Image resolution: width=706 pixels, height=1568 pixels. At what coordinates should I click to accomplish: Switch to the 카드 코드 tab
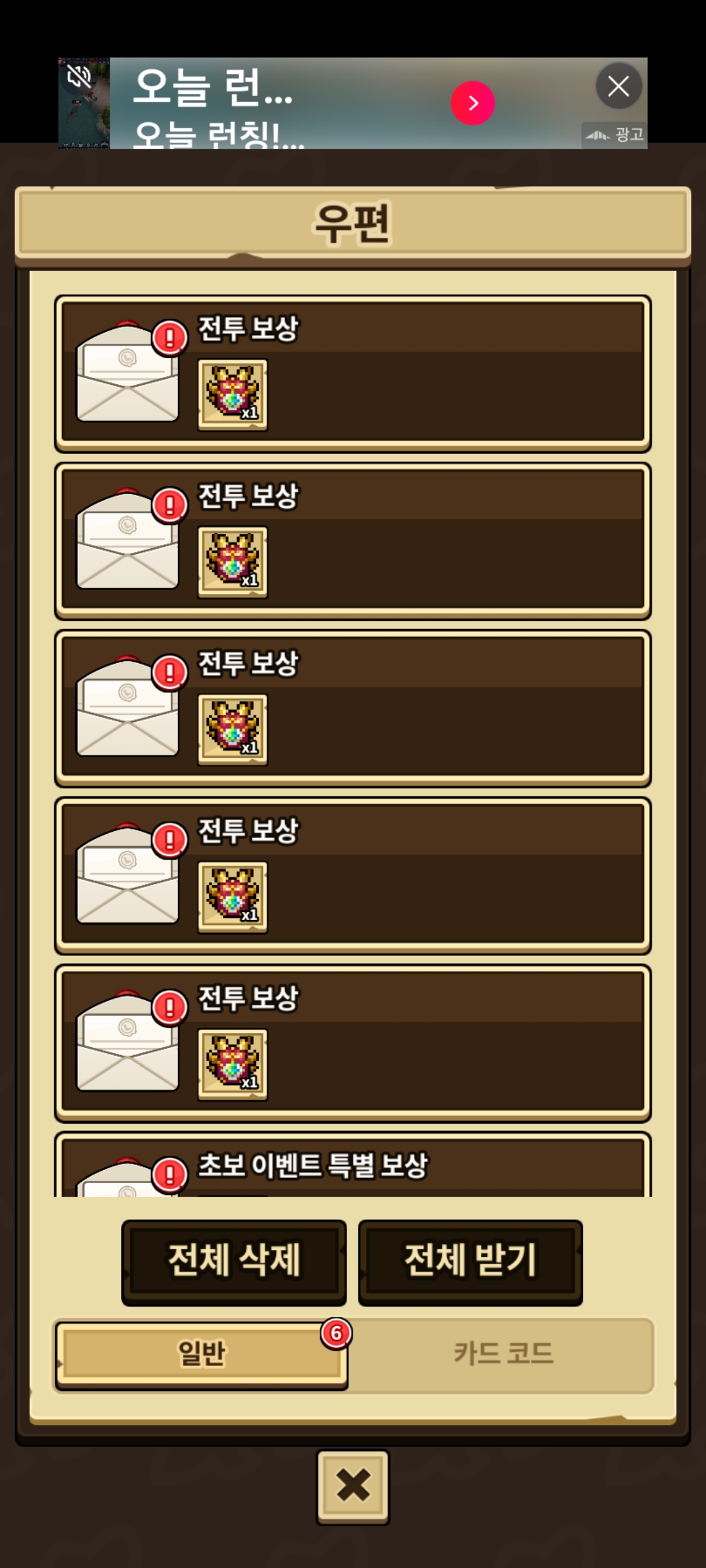503,1354
